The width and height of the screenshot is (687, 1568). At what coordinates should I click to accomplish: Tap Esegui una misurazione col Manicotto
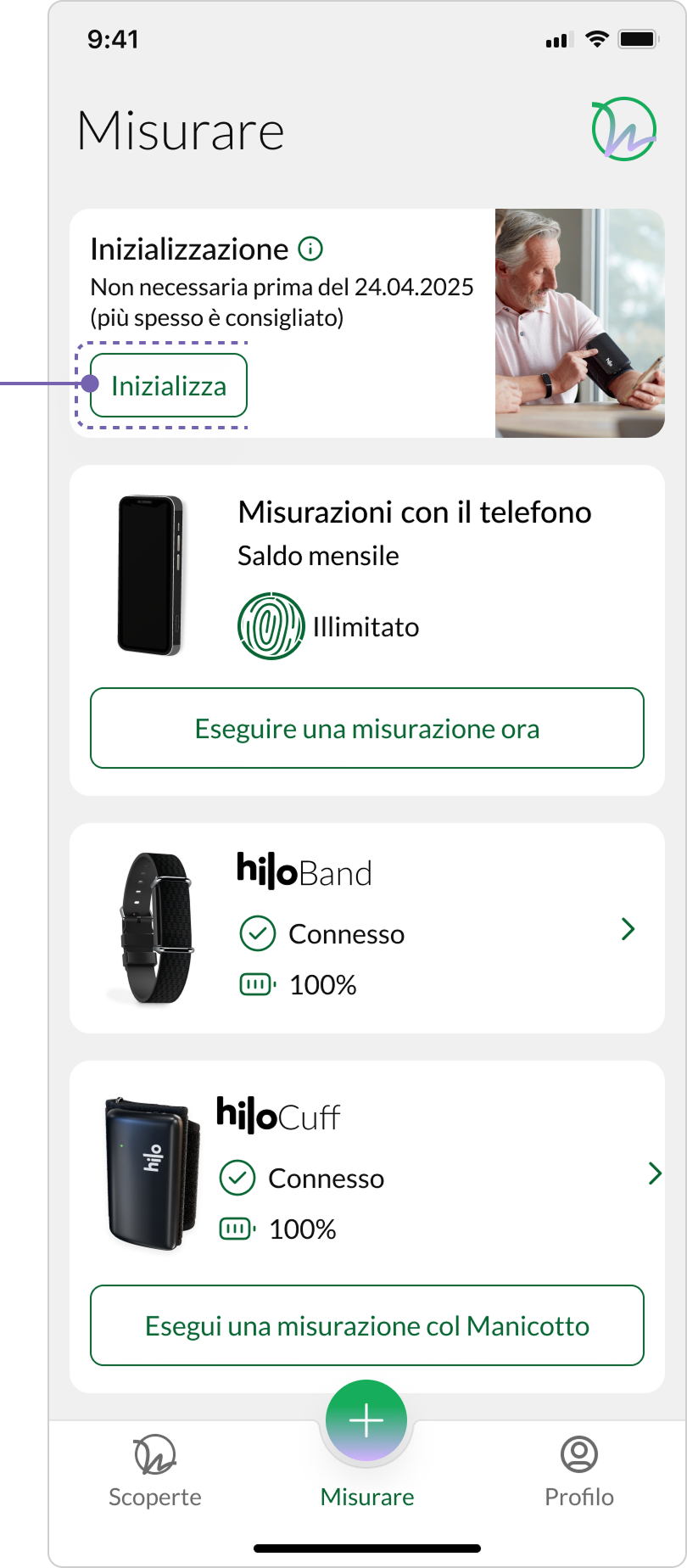click(366, 1326)
